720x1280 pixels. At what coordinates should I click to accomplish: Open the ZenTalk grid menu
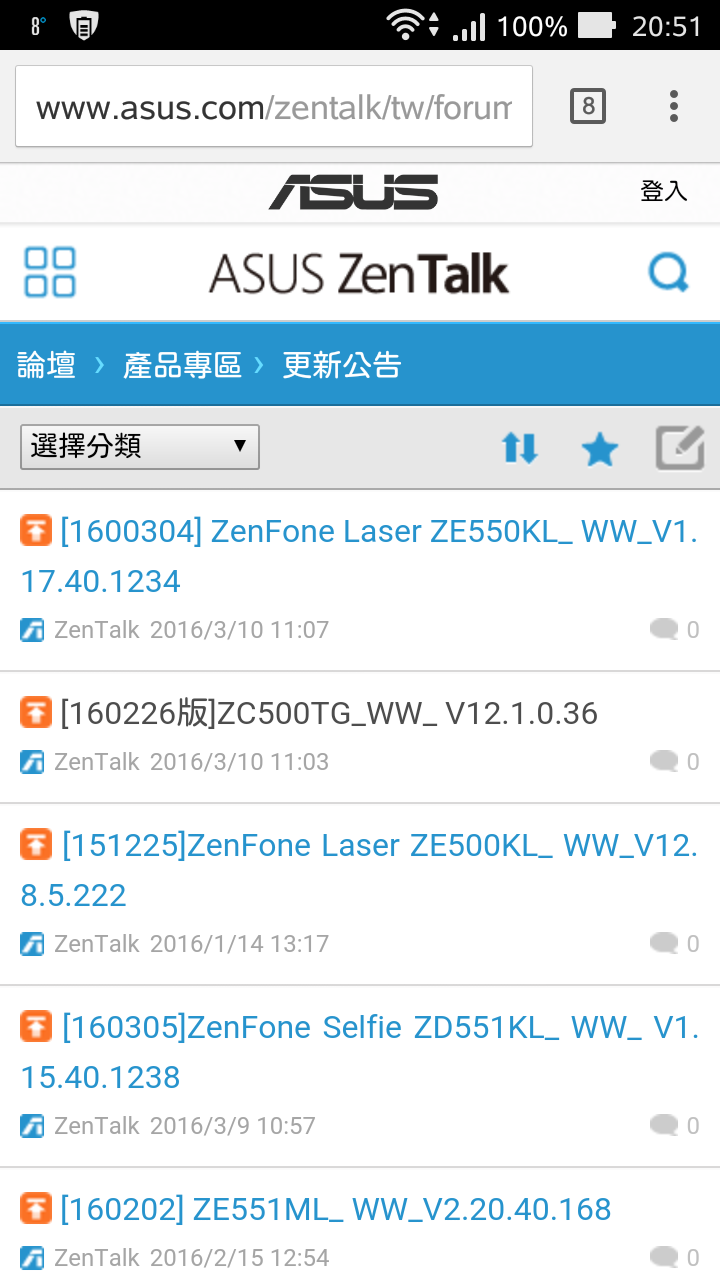(x=50, y=272)
